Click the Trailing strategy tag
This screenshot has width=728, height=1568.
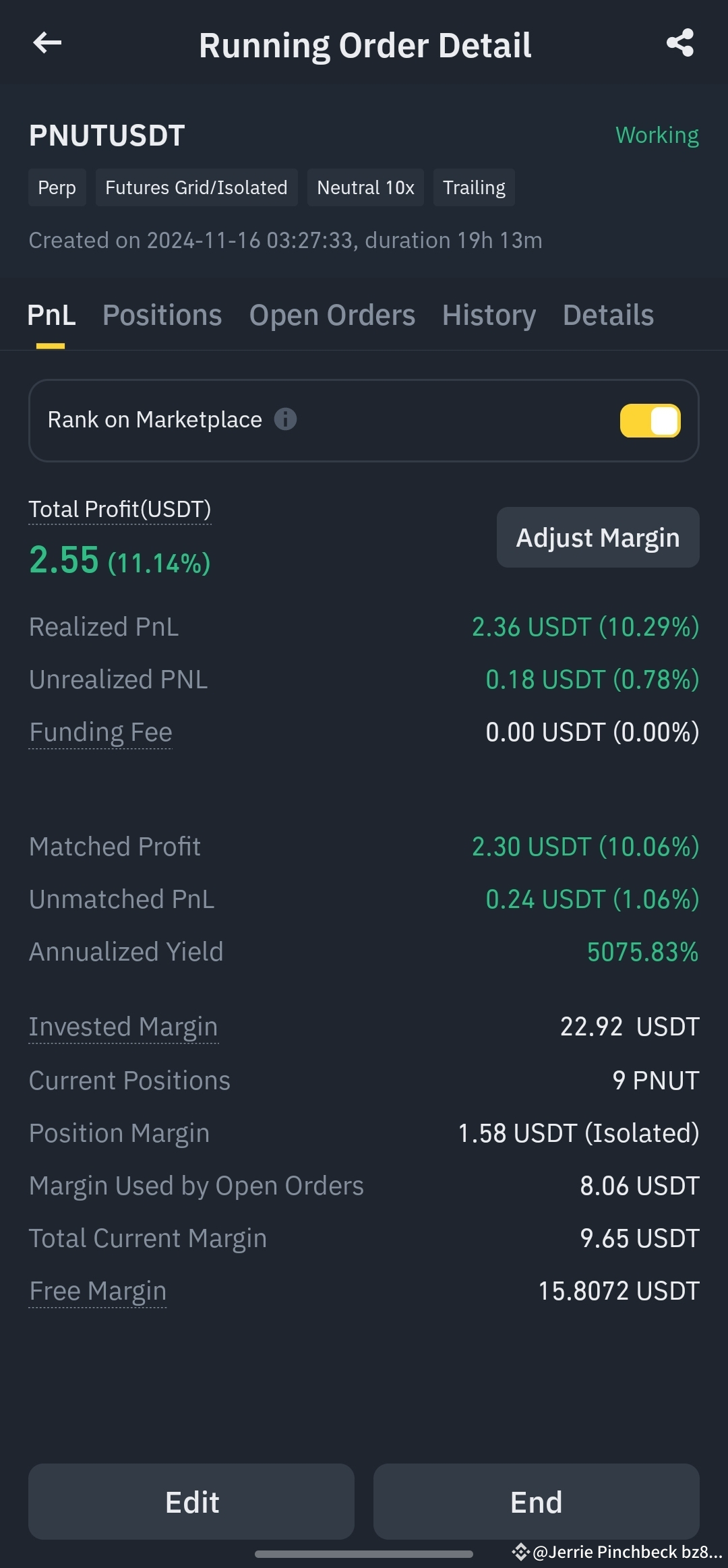point(474,187)
